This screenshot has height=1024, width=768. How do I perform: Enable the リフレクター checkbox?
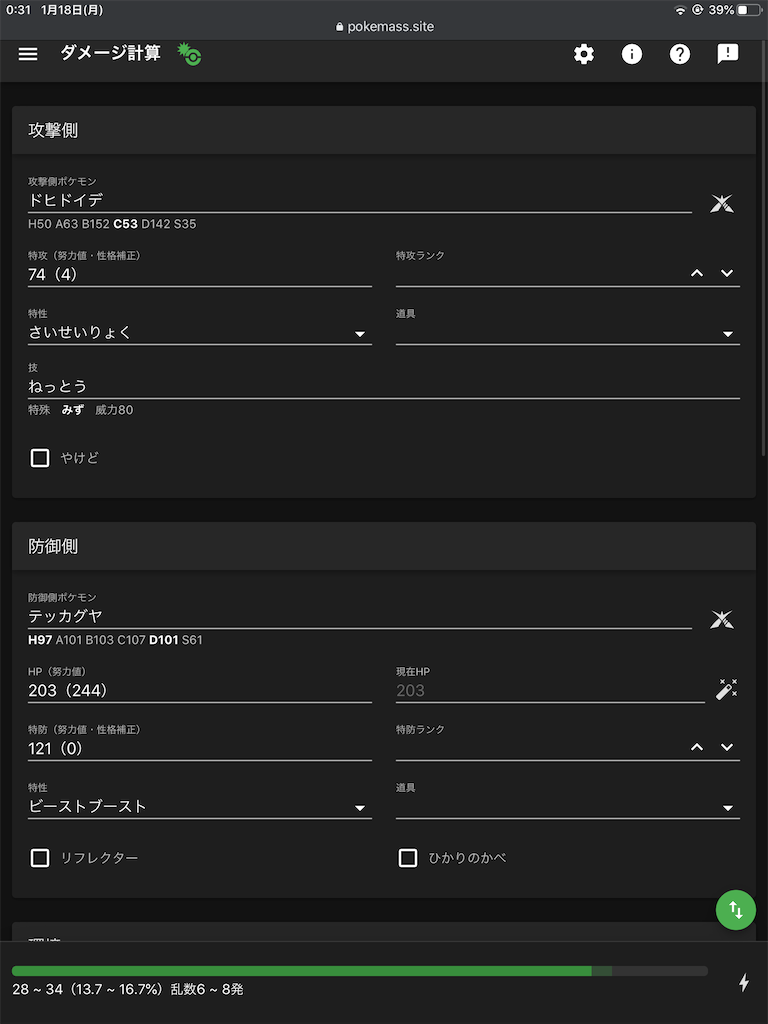pyautogui.click(x=40, y=858)
